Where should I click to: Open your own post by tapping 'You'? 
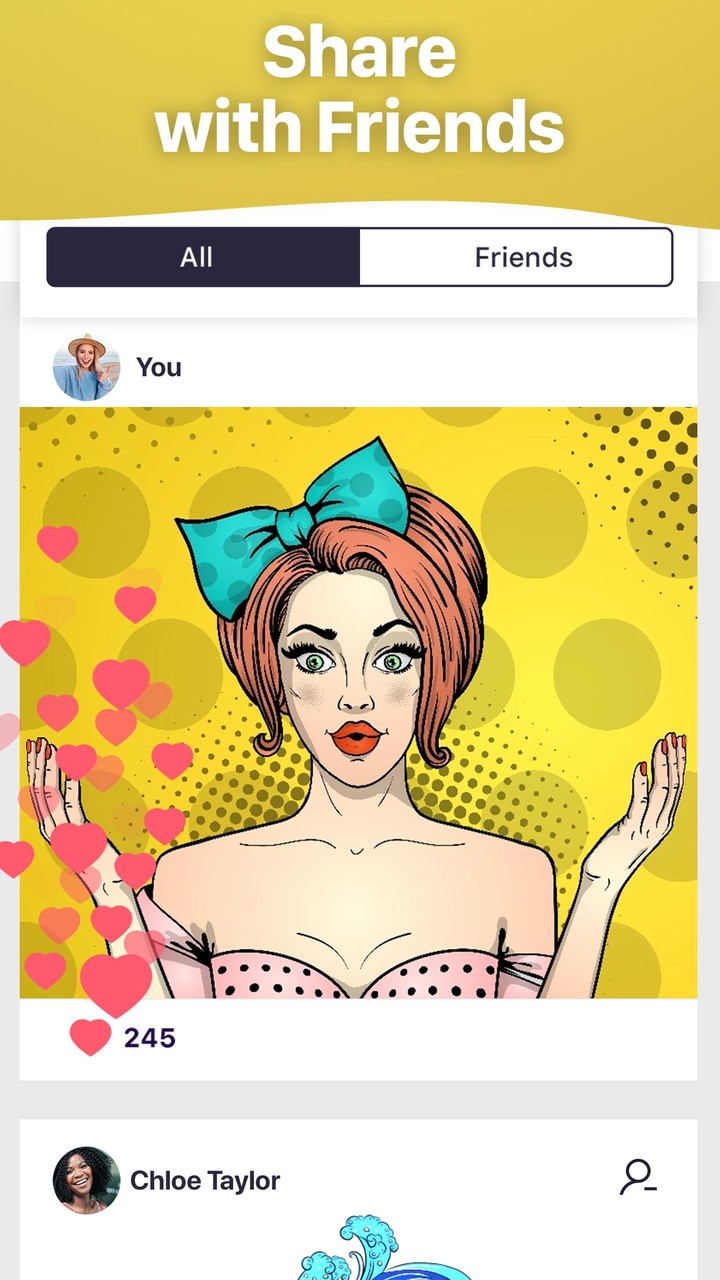[157, 367]
